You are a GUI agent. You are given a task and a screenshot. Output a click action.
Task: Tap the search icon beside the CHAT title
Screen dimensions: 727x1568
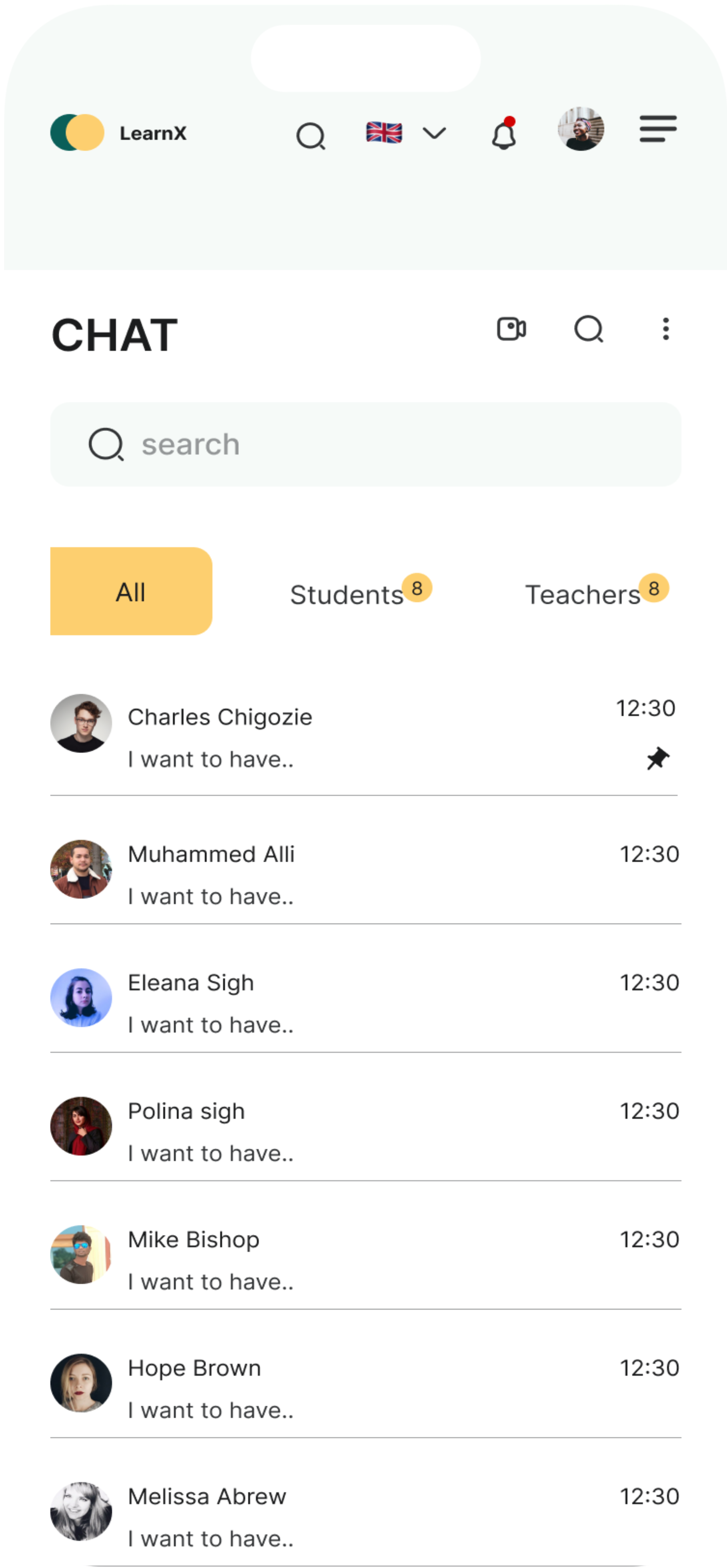(x=589, y=329)
